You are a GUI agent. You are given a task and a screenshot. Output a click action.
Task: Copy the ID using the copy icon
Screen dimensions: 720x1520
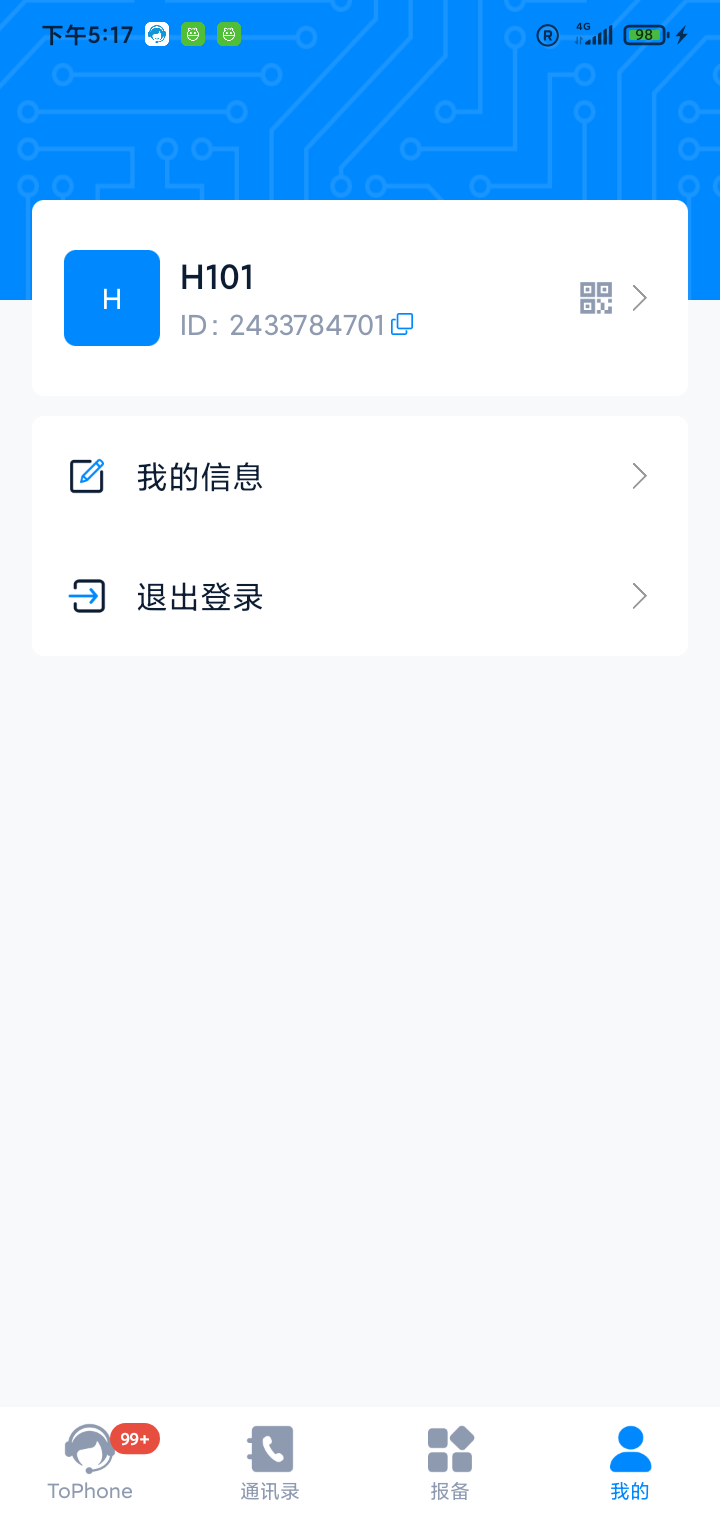pyautogui.click(x=401, y=324)
